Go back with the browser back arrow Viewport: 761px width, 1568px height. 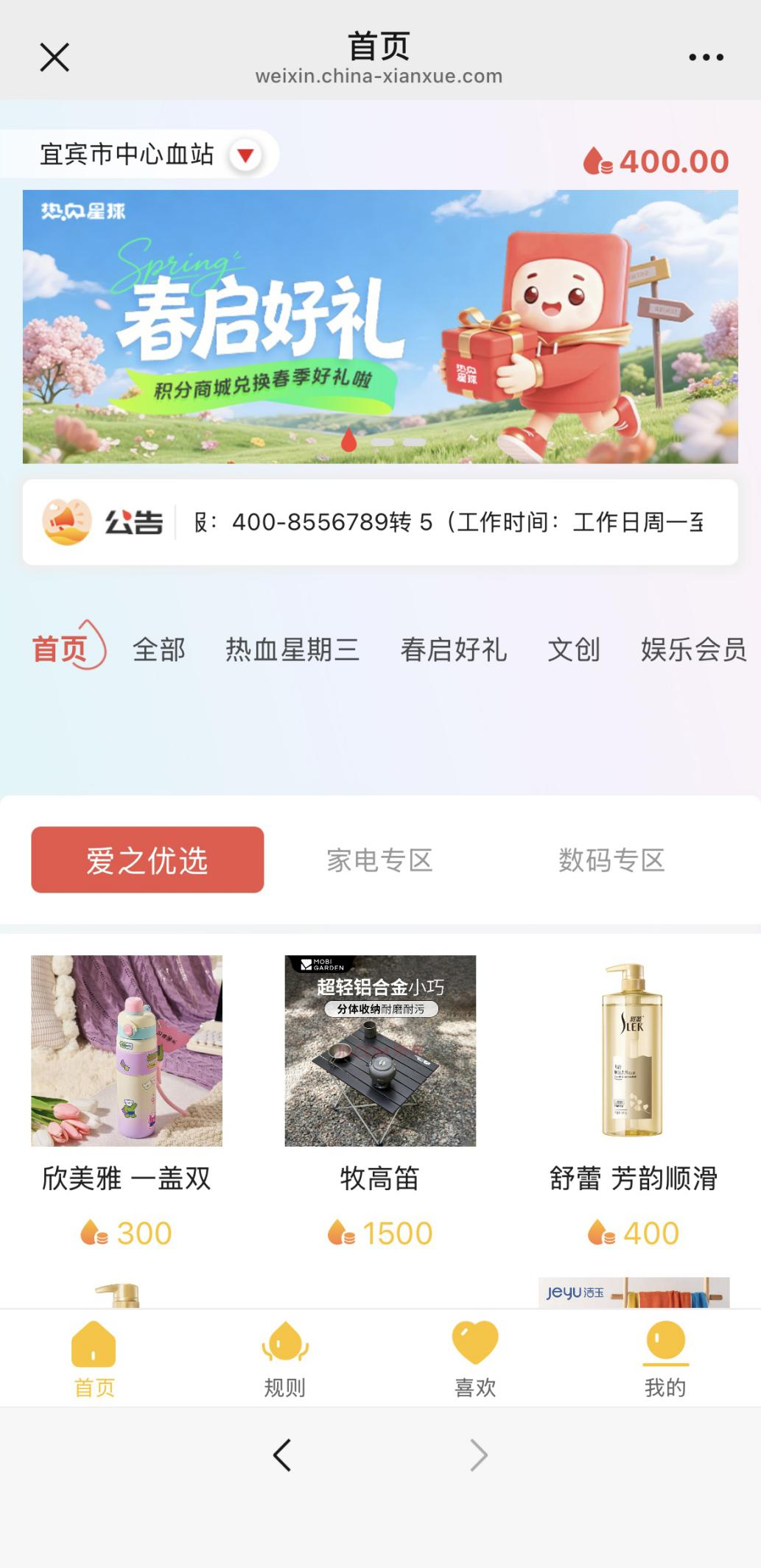coord(282,1455)
